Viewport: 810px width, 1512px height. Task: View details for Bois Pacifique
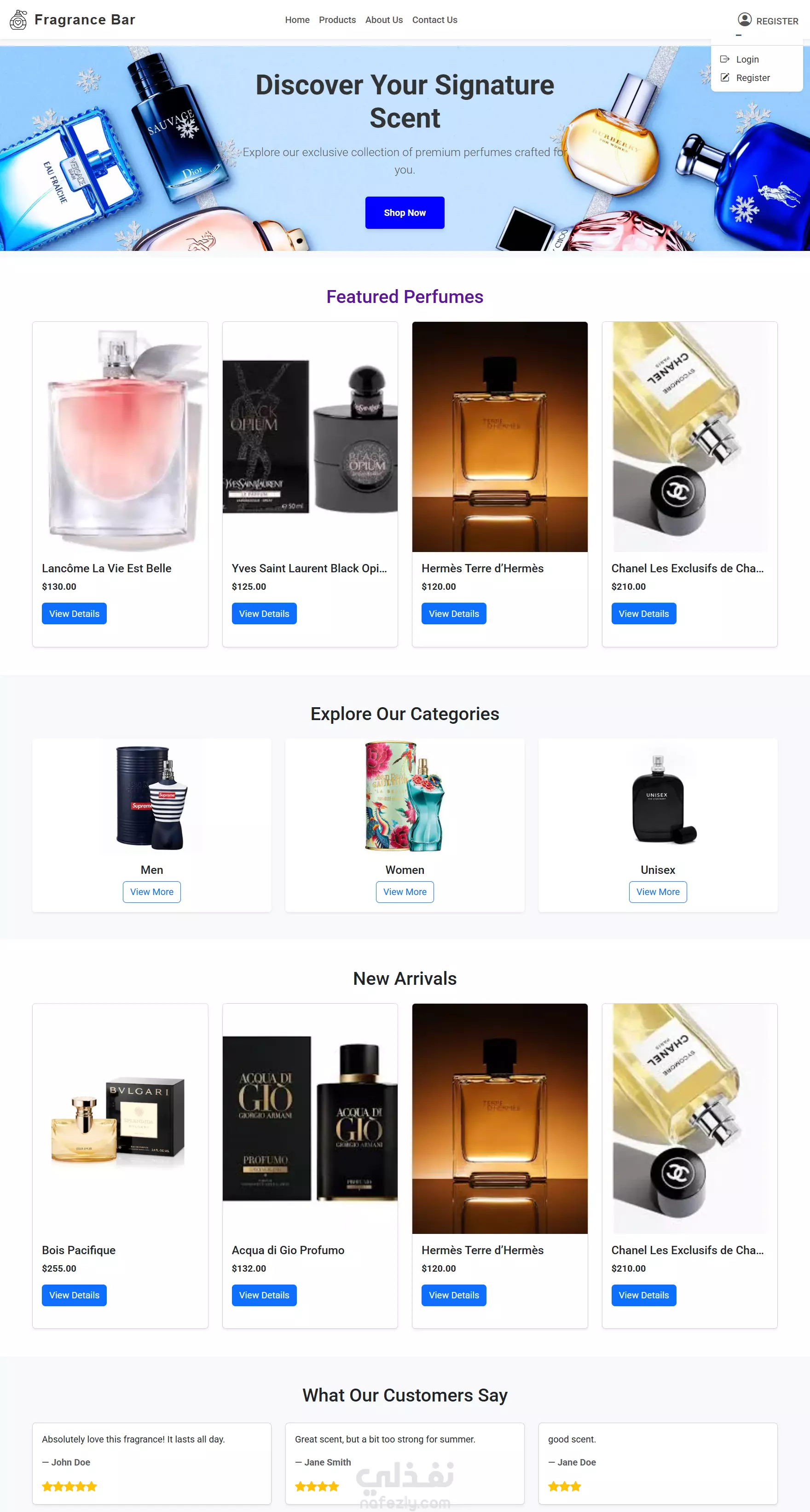[75, 1295]
